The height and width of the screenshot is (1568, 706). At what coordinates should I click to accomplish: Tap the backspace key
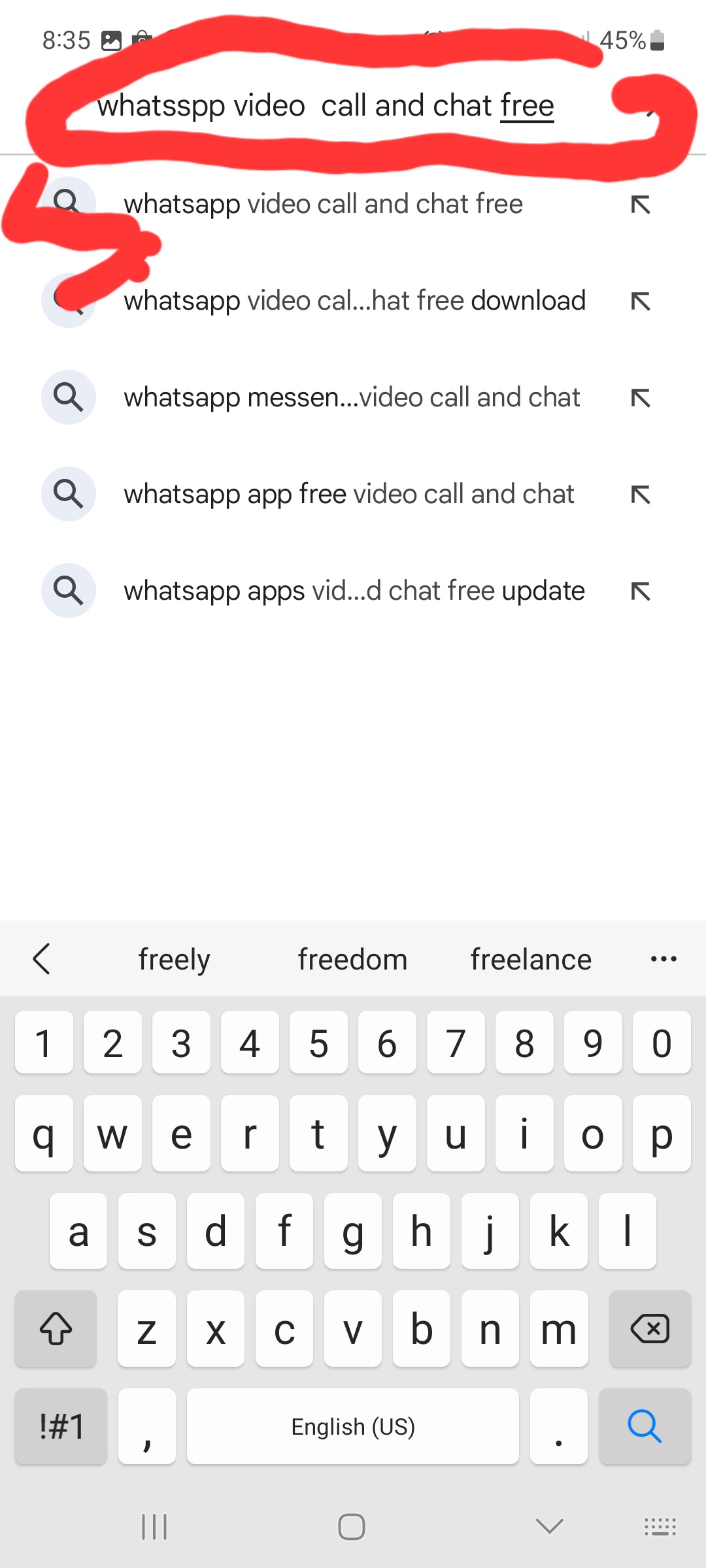[x=649, y=1329]
